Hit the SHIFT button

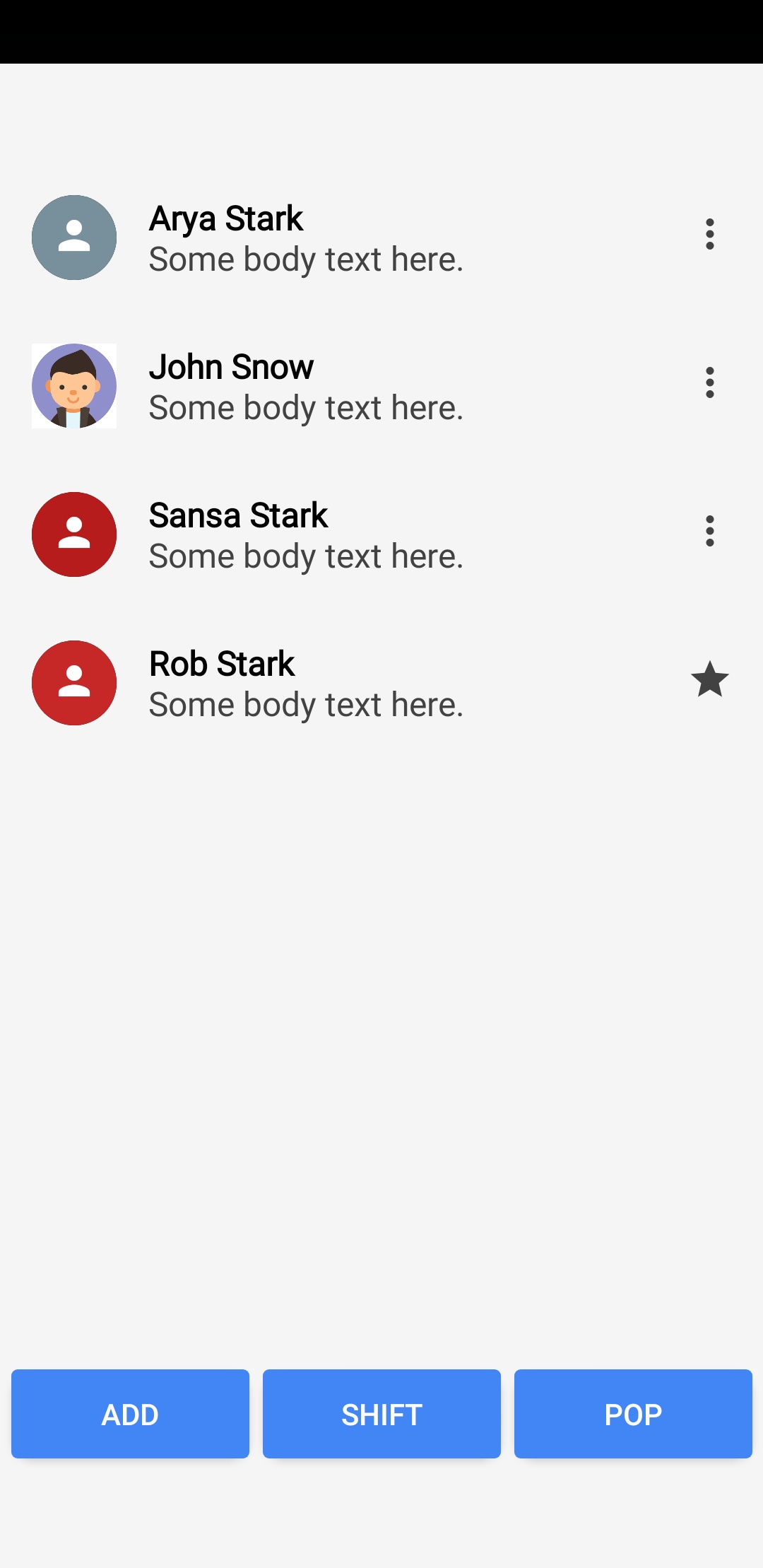point(381,1414)
